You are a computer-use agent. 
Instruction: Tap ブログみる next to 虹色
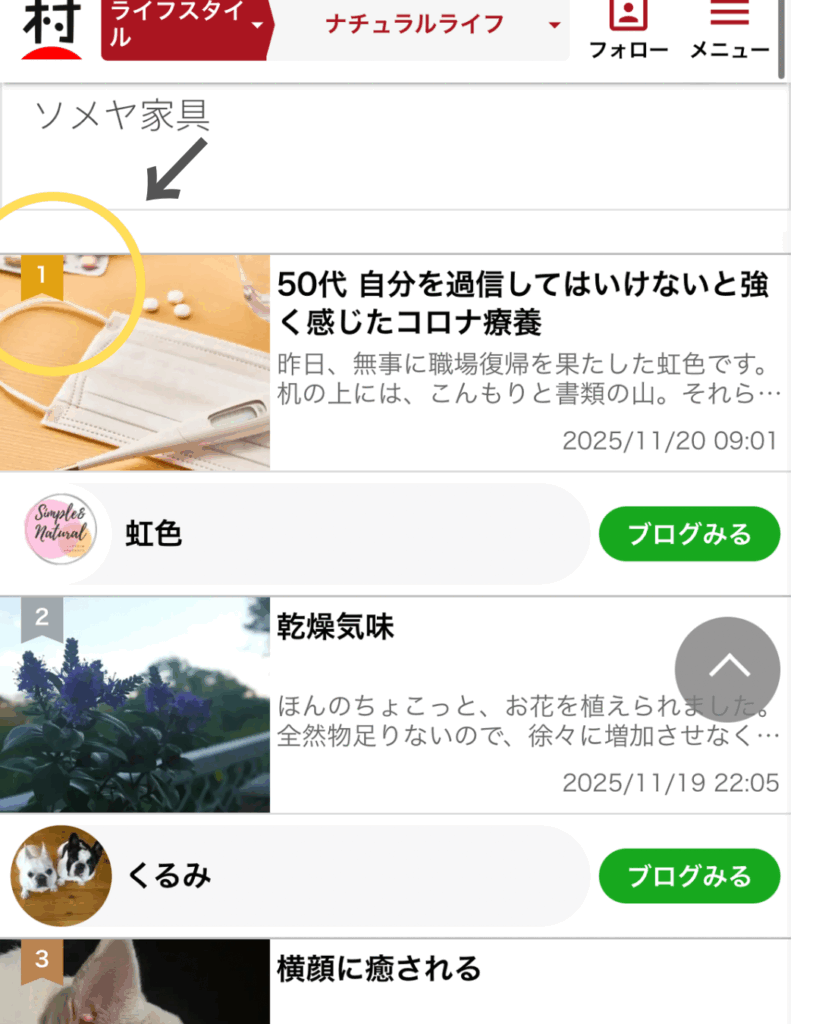click(689, 534)
